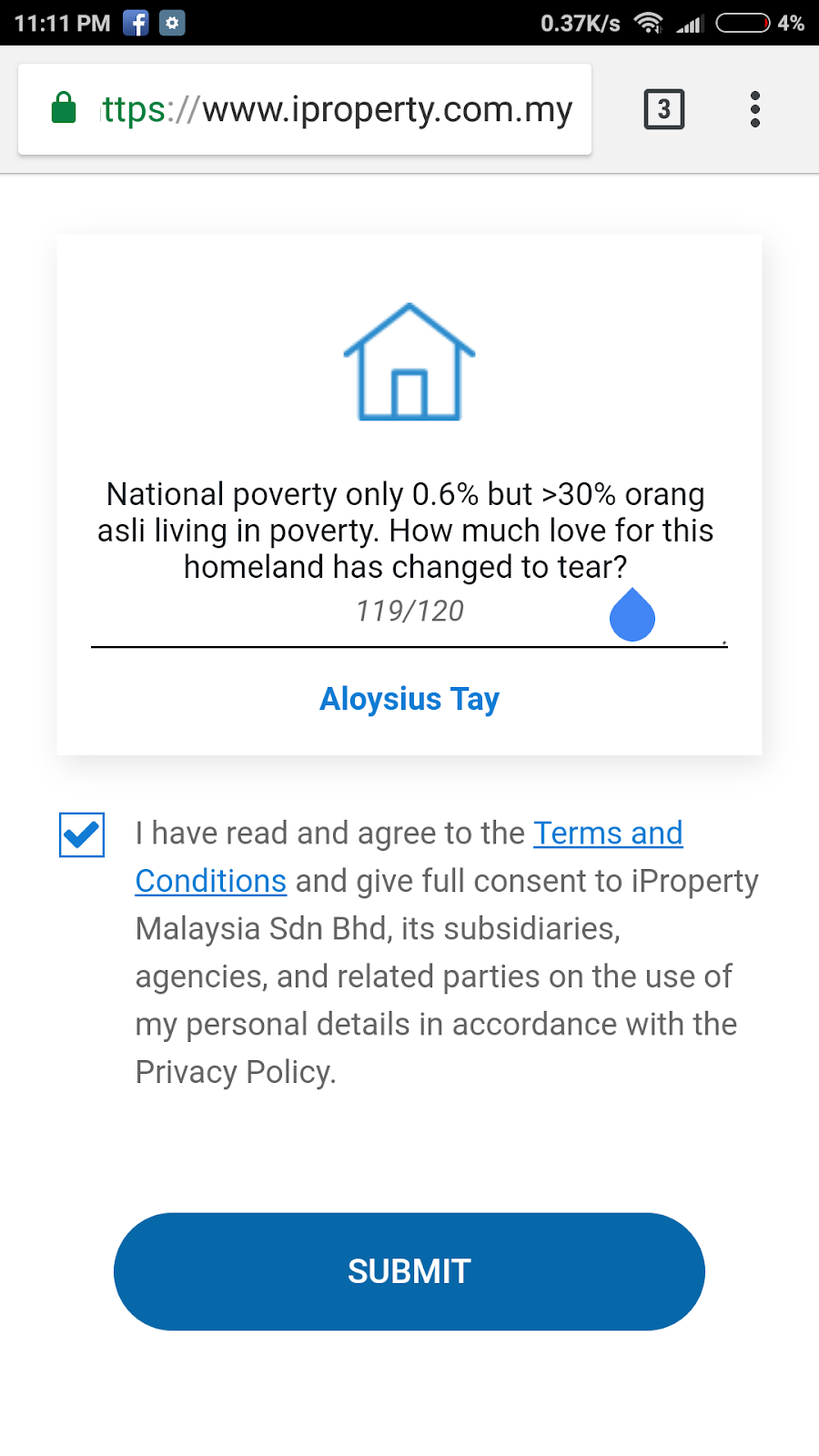Open the tab switcher showing 3 tabs
This screenshot has width=819, height=1456.
(x=663, y=109)
